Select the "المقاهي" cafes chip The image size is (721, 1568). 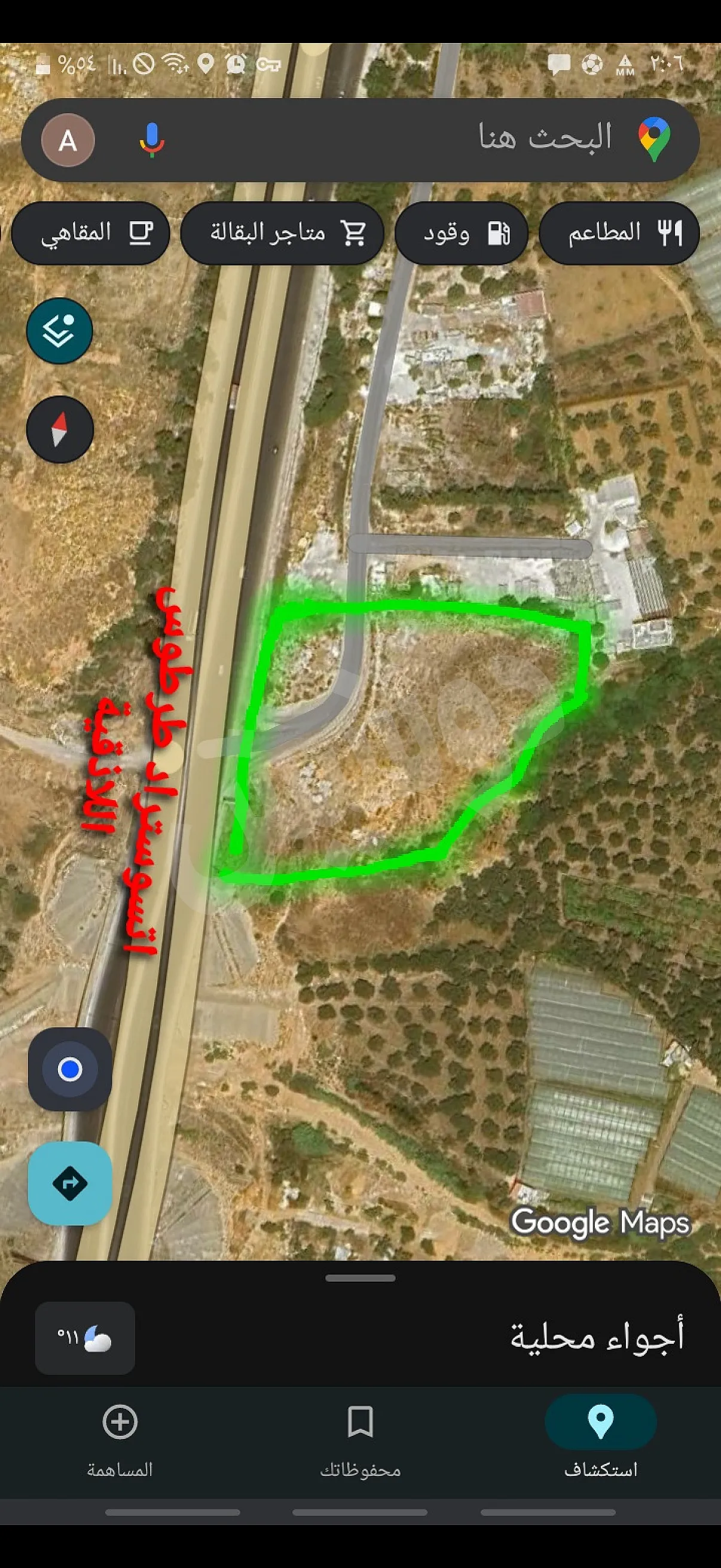point(91,233)
